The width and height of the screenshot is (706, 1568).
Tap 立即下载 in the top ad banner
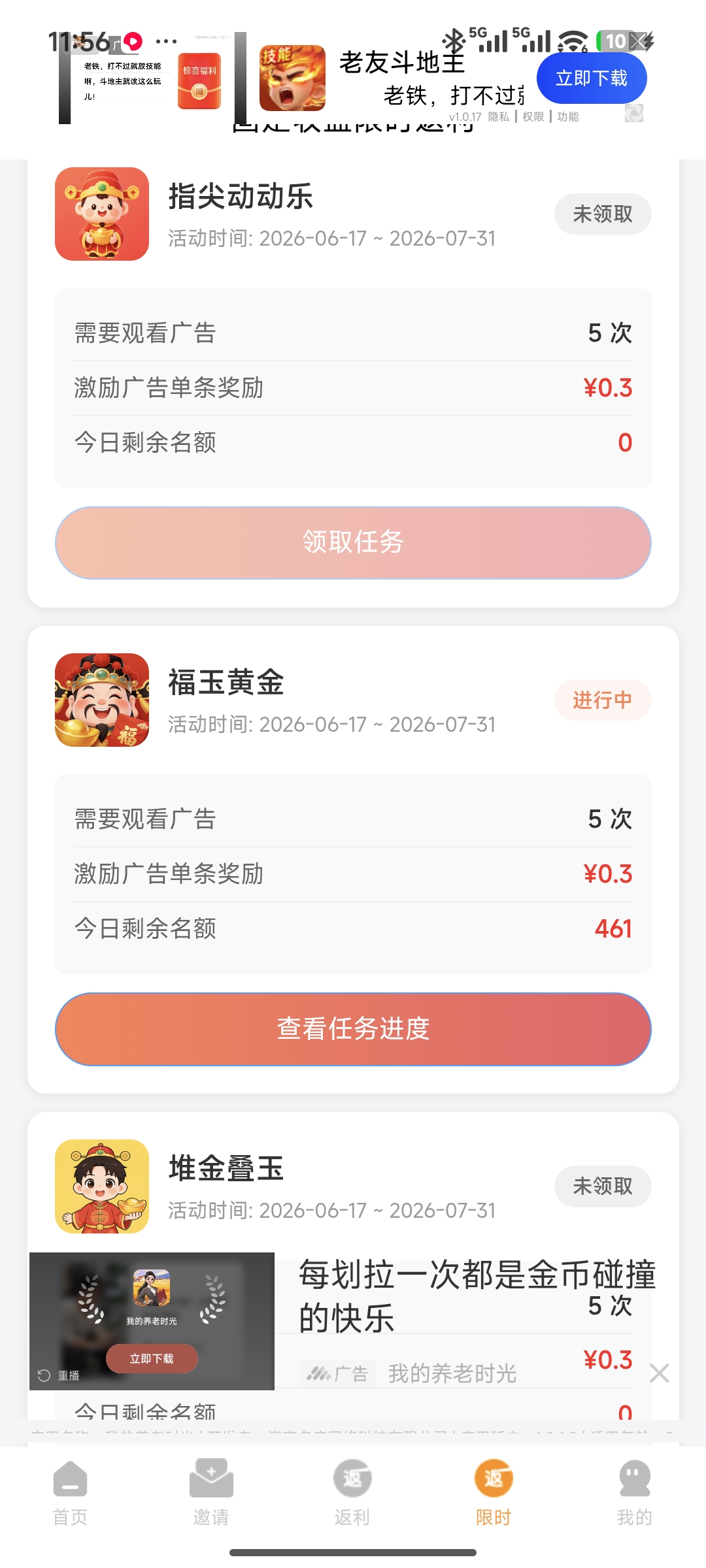click(x=592, y=78)
